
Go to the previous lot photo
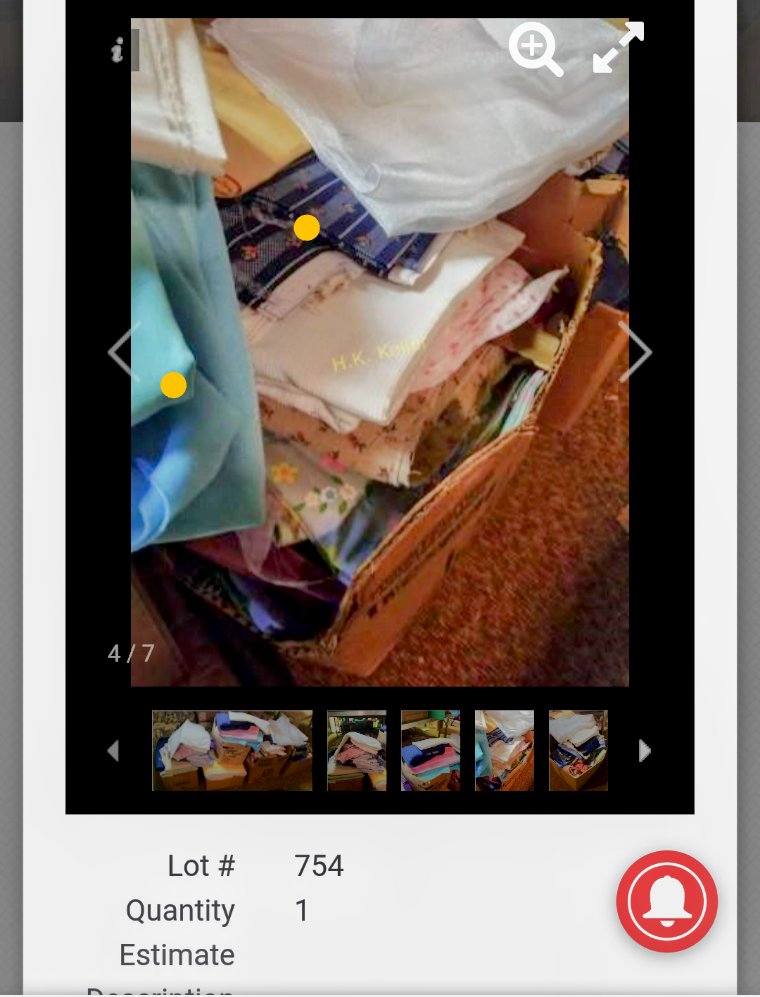(x=123, y=351)
